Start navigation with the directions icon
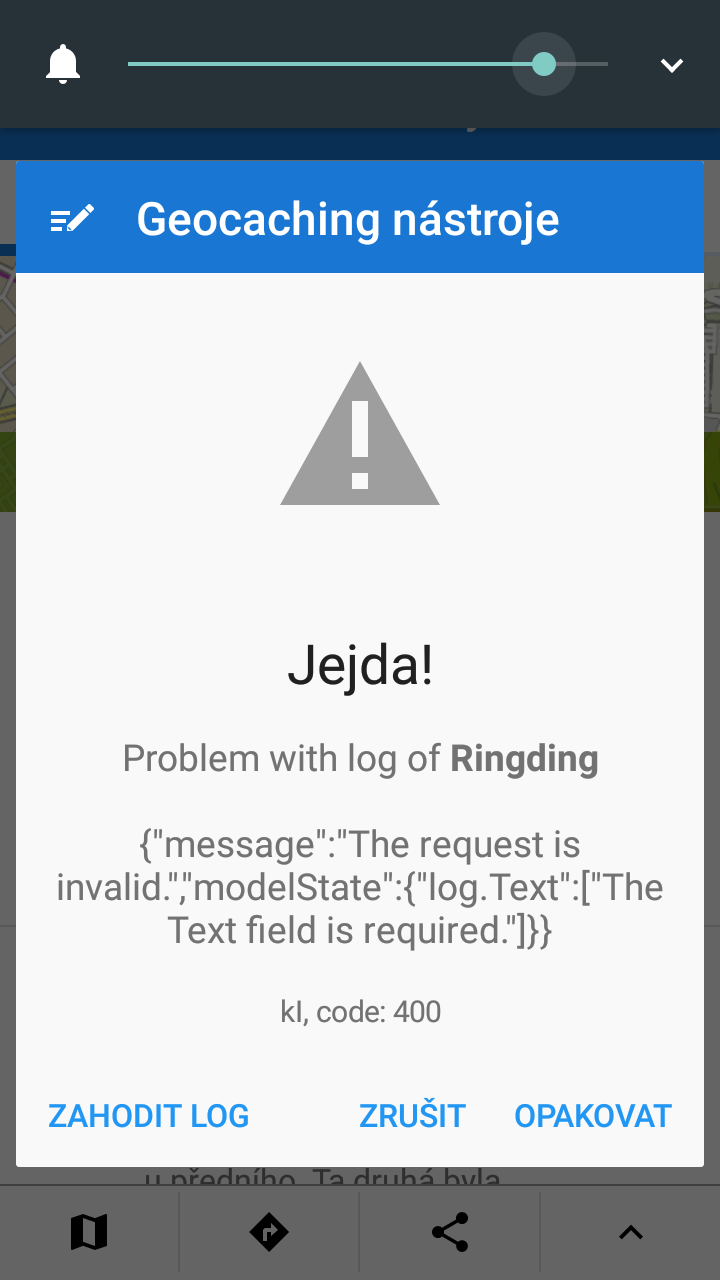720x1280 pixels. 269,1232
